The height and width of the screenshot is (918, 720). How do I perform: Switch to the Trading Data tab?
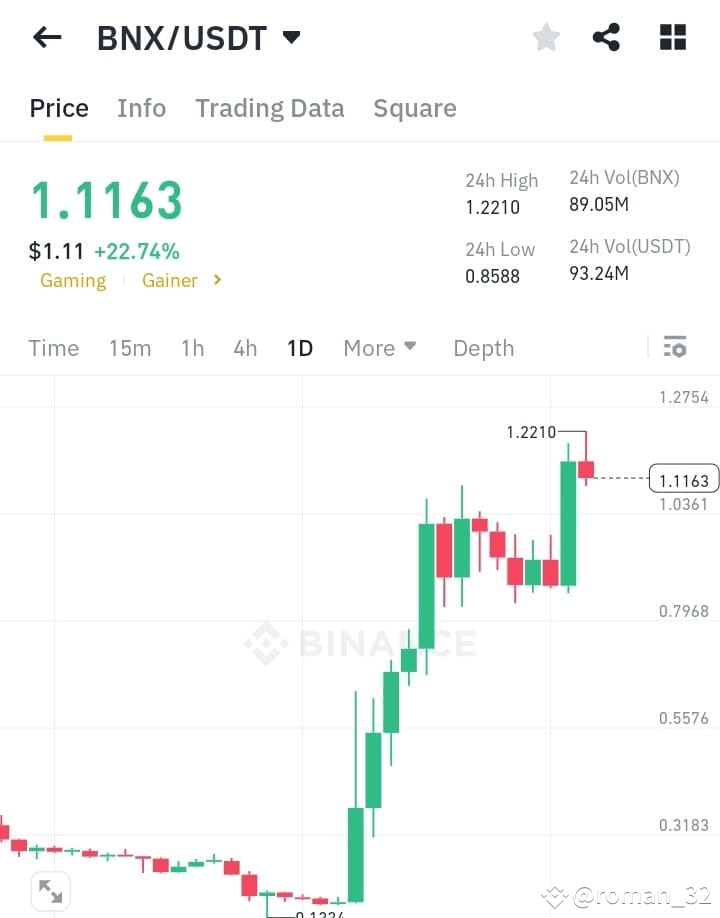(269, 108)
